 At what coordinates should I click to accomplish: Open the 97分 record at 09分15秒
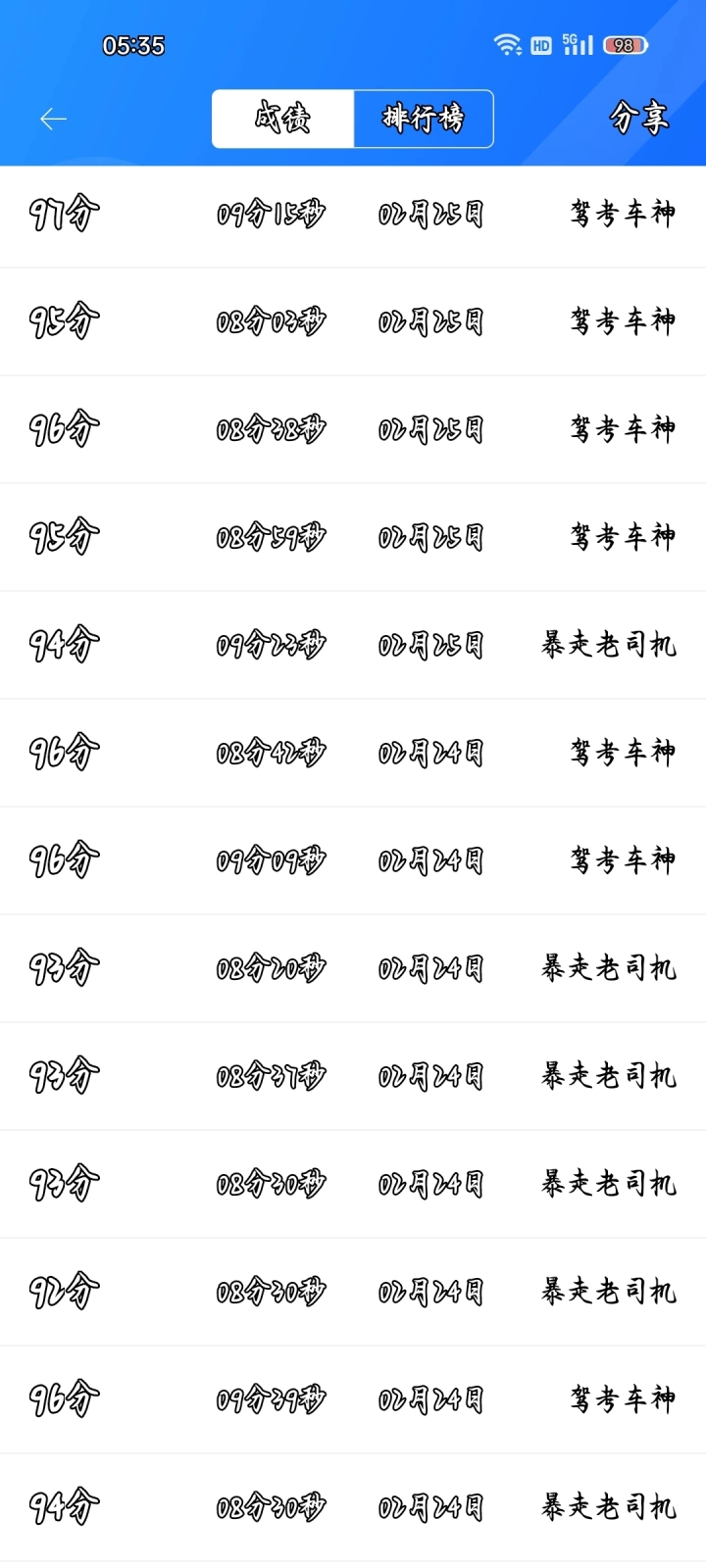coord(353,214)
